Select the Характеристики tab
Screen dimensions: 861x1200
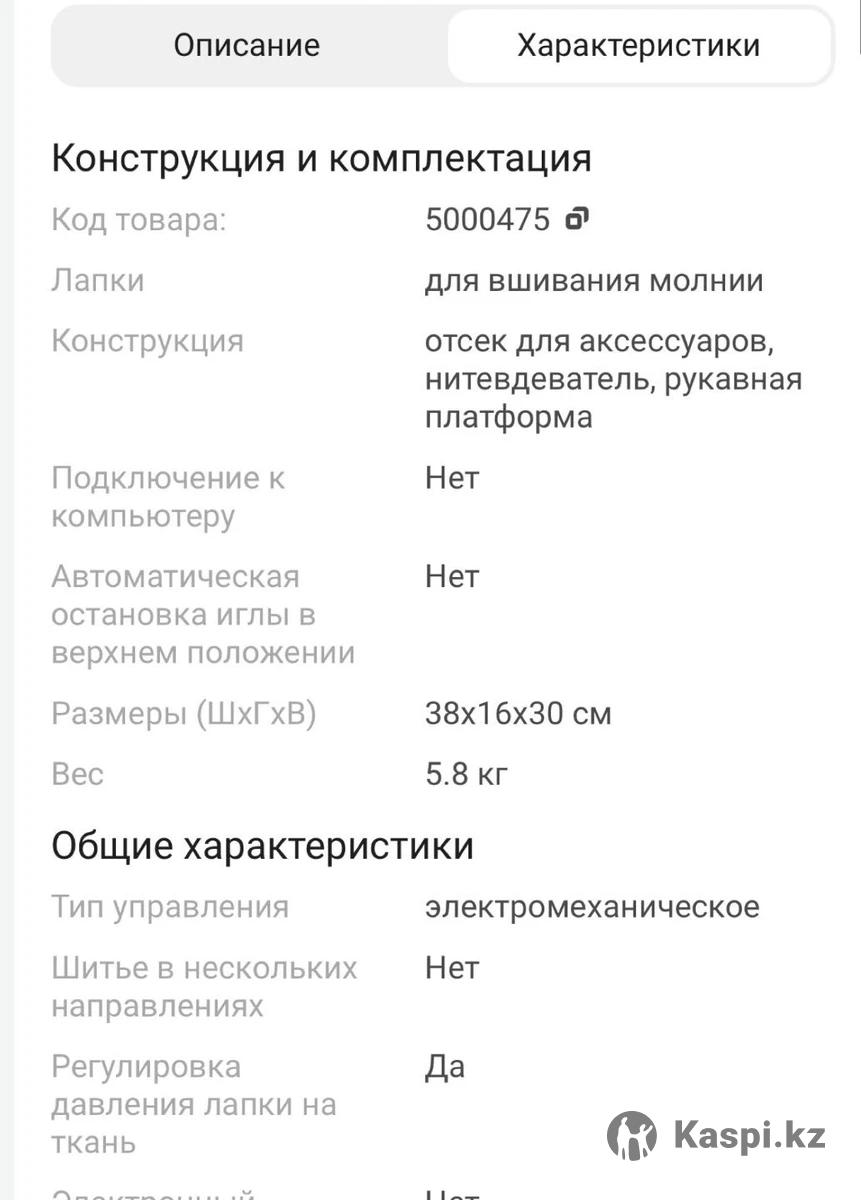click(x=638, y=46)
